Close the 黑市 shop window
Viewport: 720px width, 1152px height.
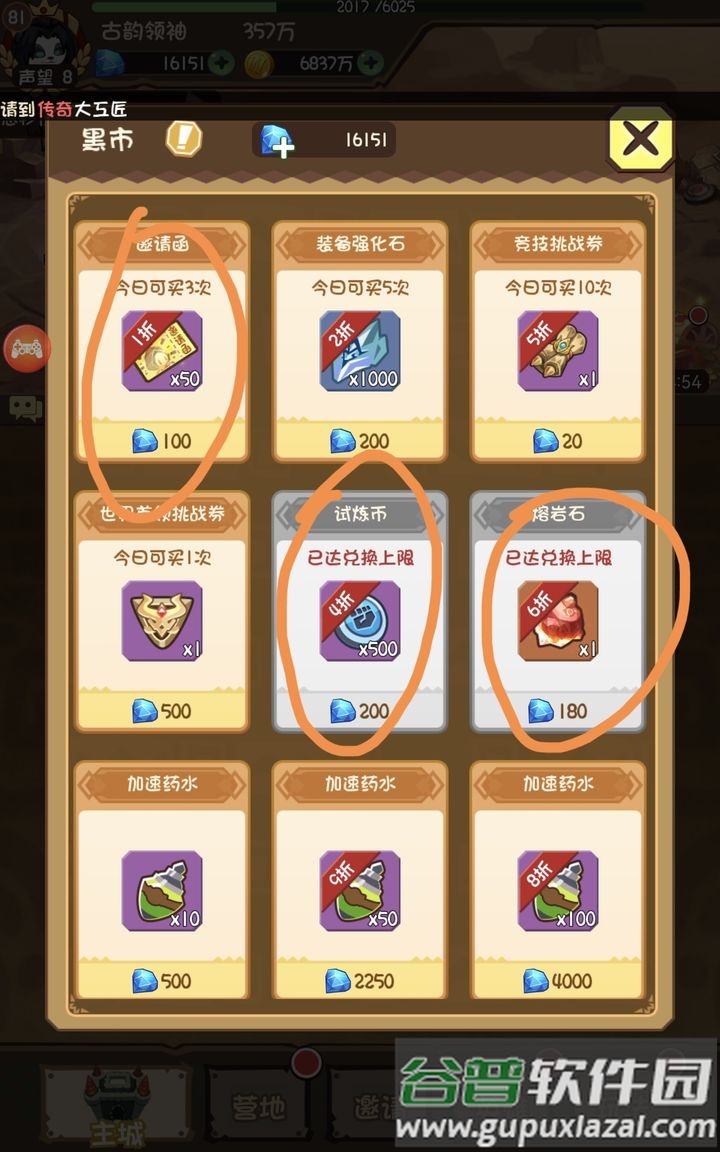[x=640, y=140]
